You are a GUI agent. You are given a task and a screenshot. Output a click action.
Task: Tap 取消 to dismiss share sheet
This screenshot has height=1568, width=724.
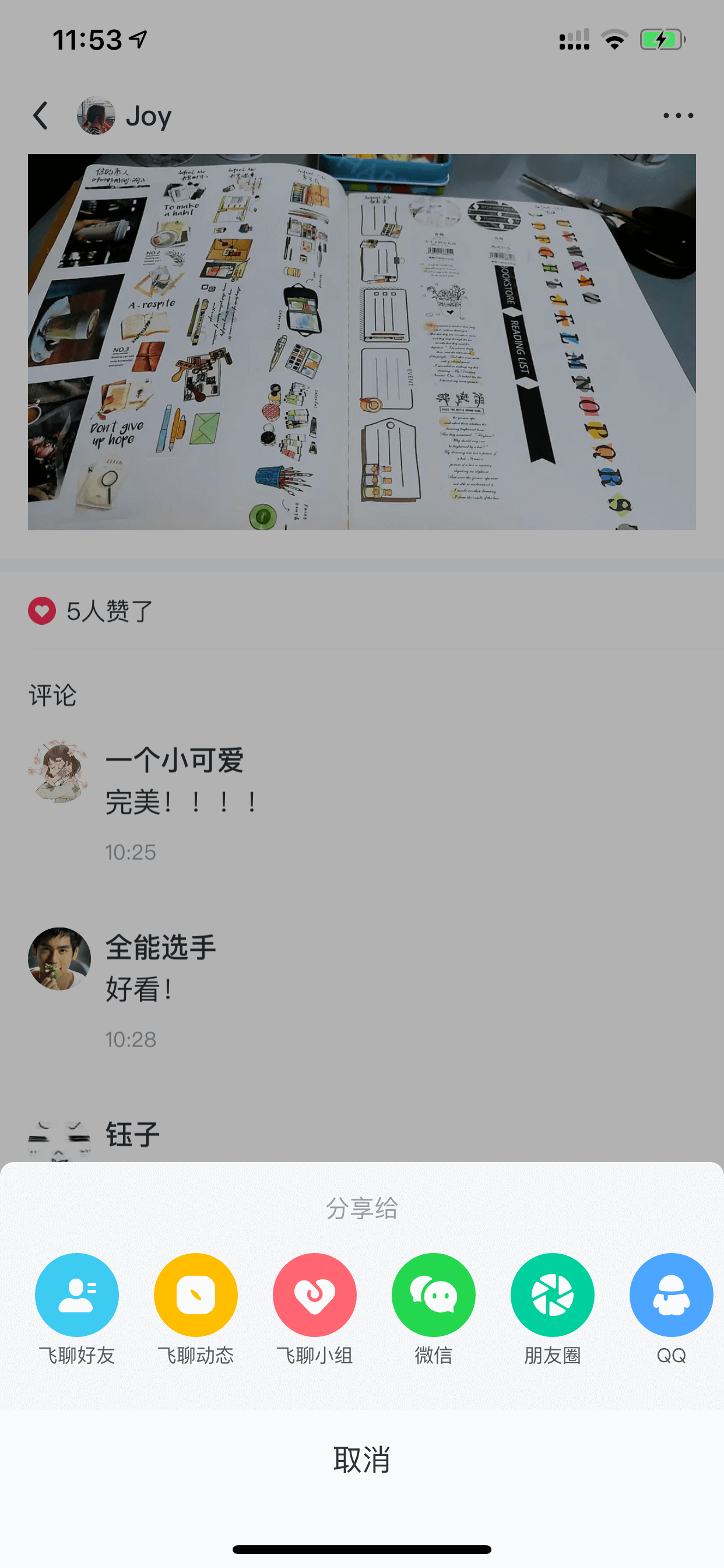click(362, 1459)
